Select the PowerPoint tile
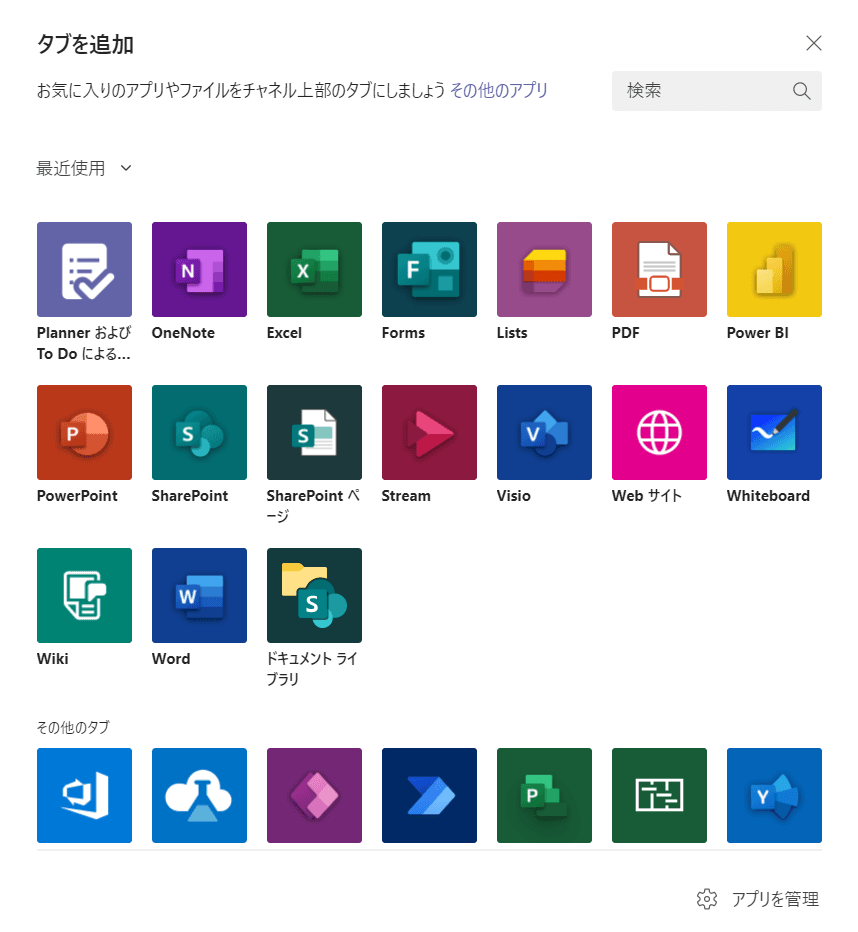Screen dimensions: 858x932 pyautogui.click(x=84, y=432)
